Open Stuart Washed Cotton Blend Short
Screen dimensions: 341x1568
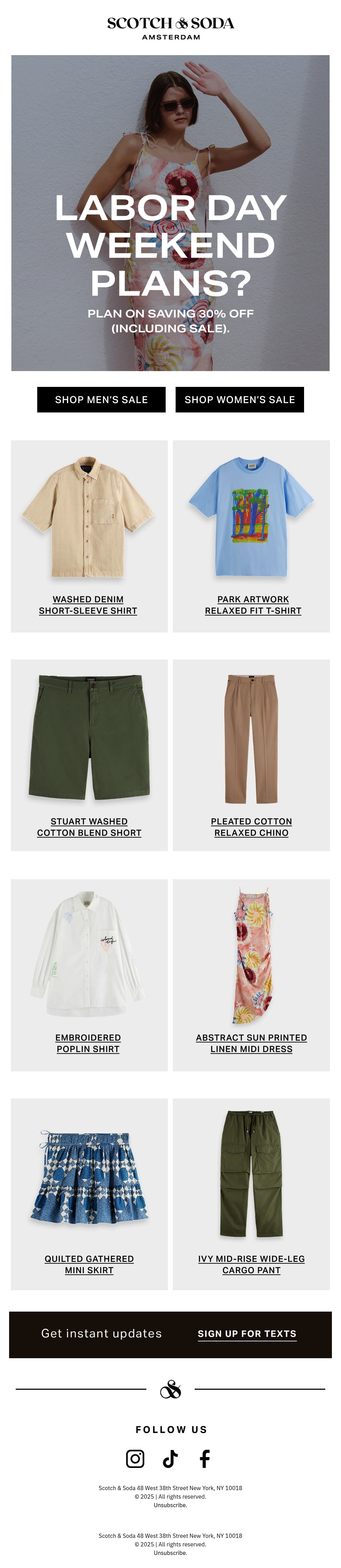coord(89,827)
